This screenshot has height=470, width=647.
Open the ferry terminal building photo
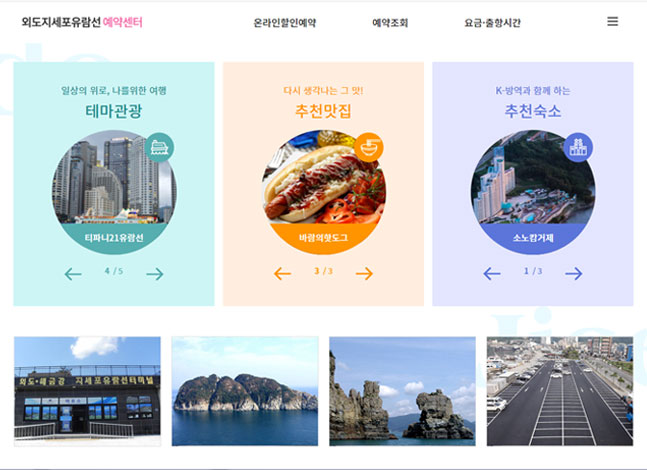pos(87,391)
